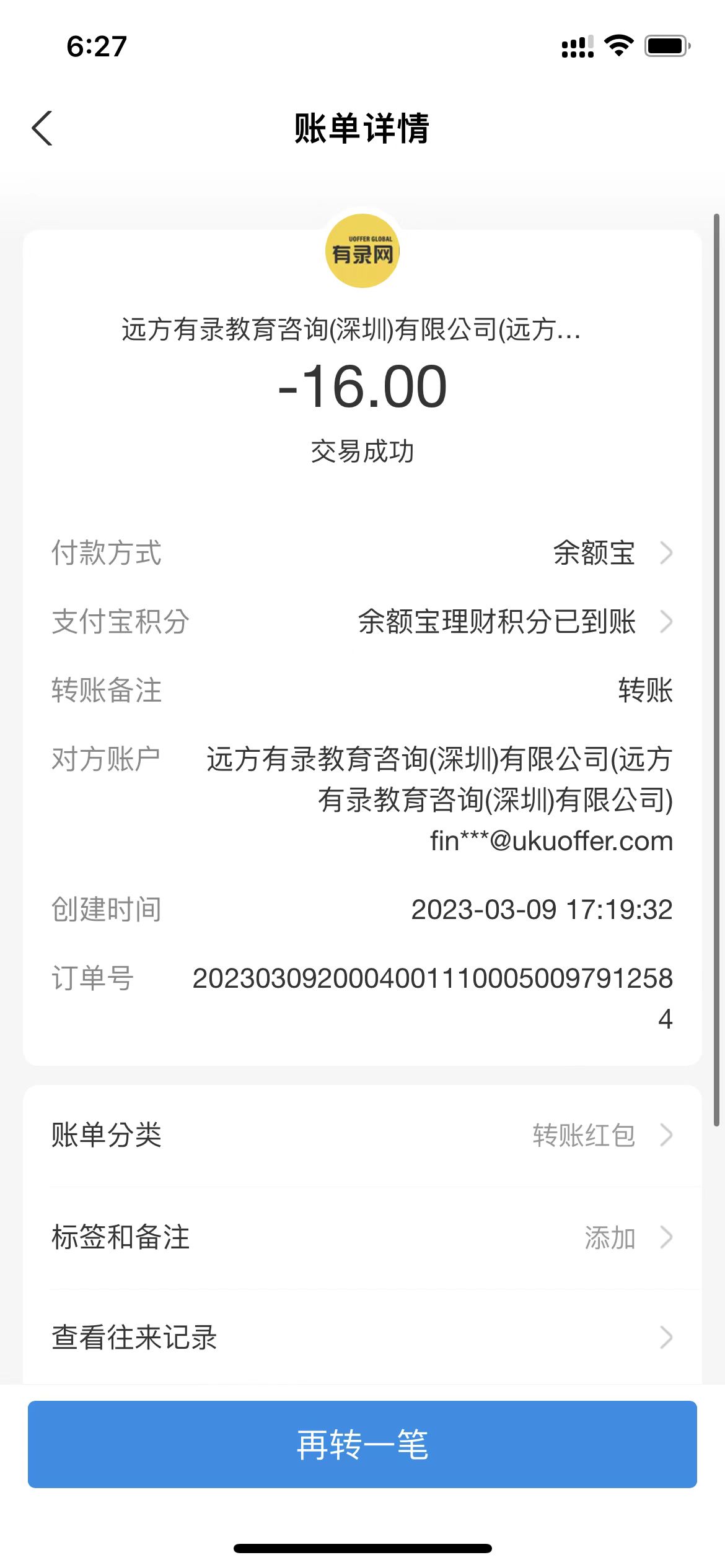Open the 有录网 merchant avatar
This screenshot has width=725, height=1568.
point(362,251)
